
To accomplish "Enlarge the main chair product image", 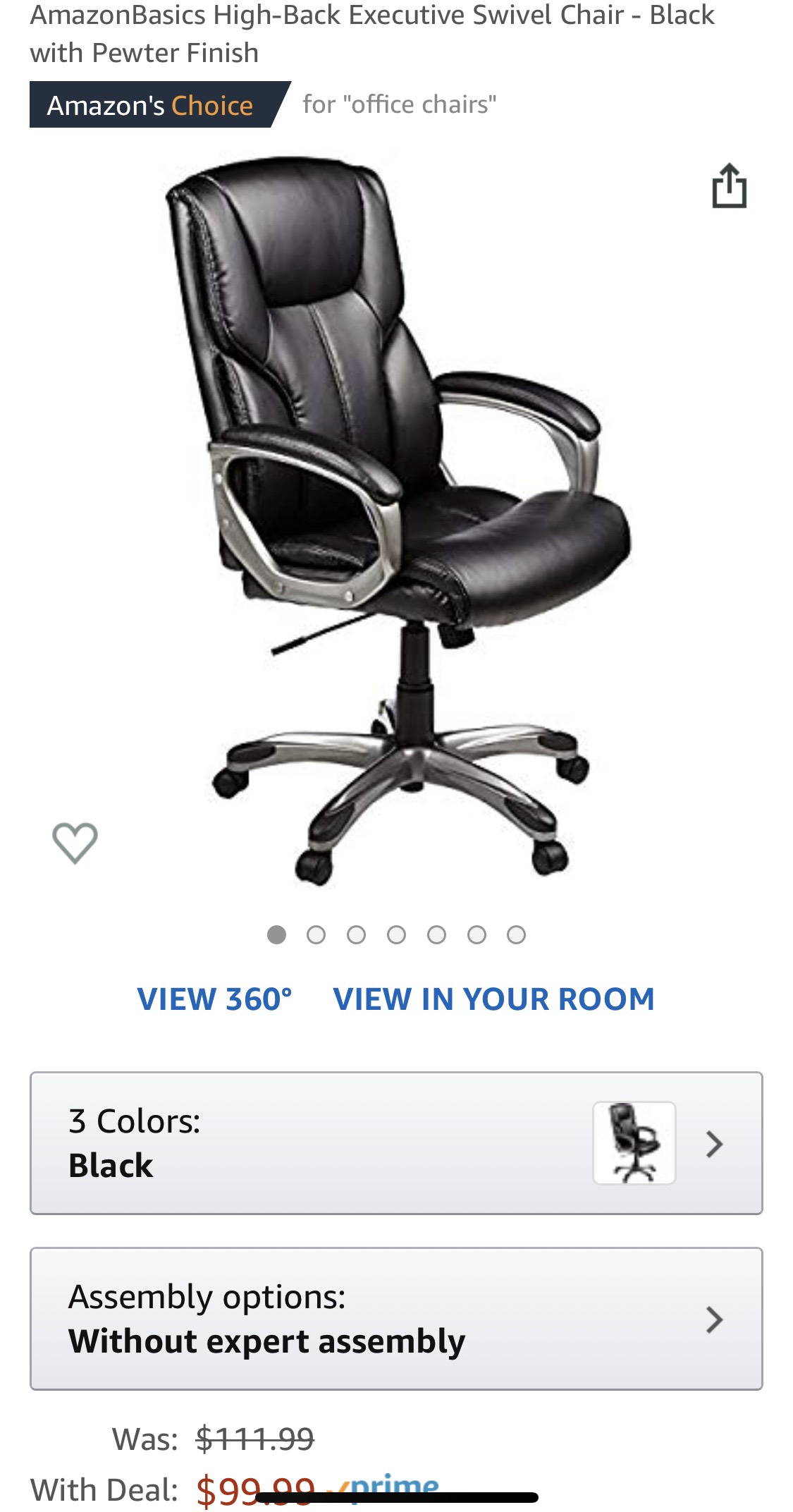I will [398, 522].
